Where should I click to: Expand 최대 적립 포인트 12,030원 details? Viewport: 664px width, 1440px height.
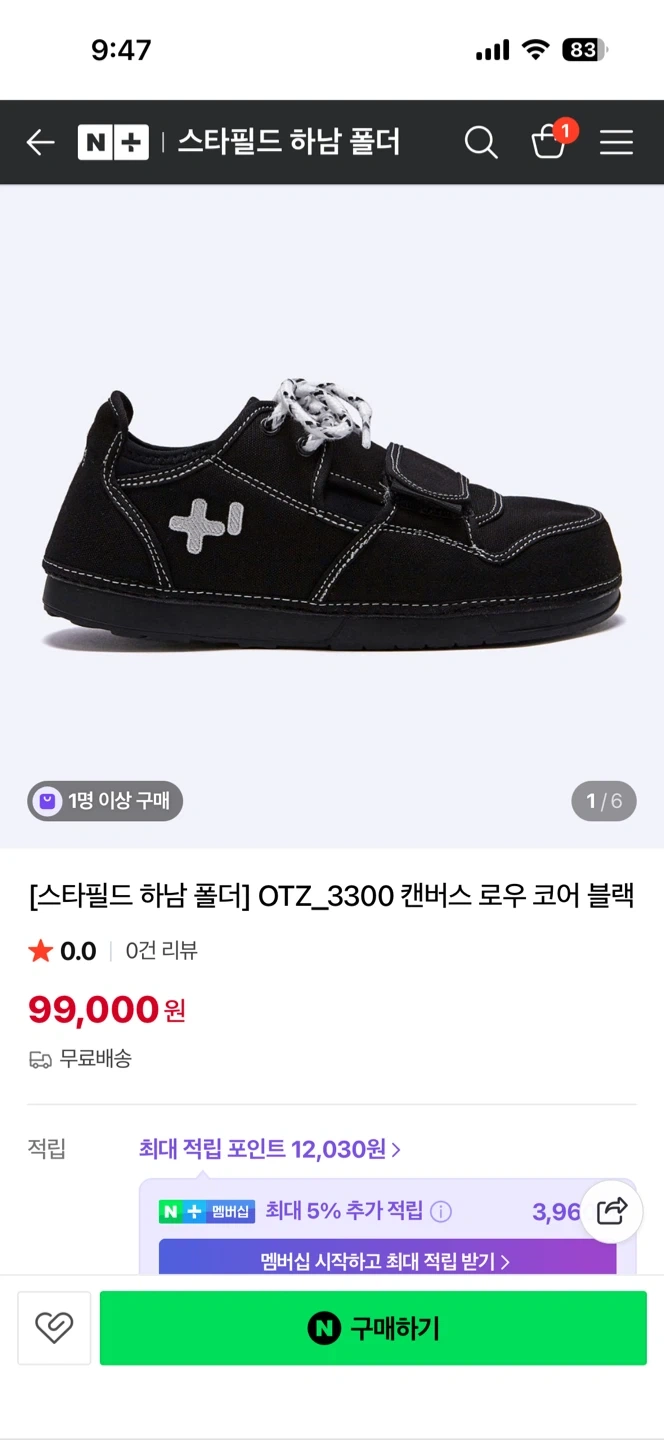pos(270,1149)
